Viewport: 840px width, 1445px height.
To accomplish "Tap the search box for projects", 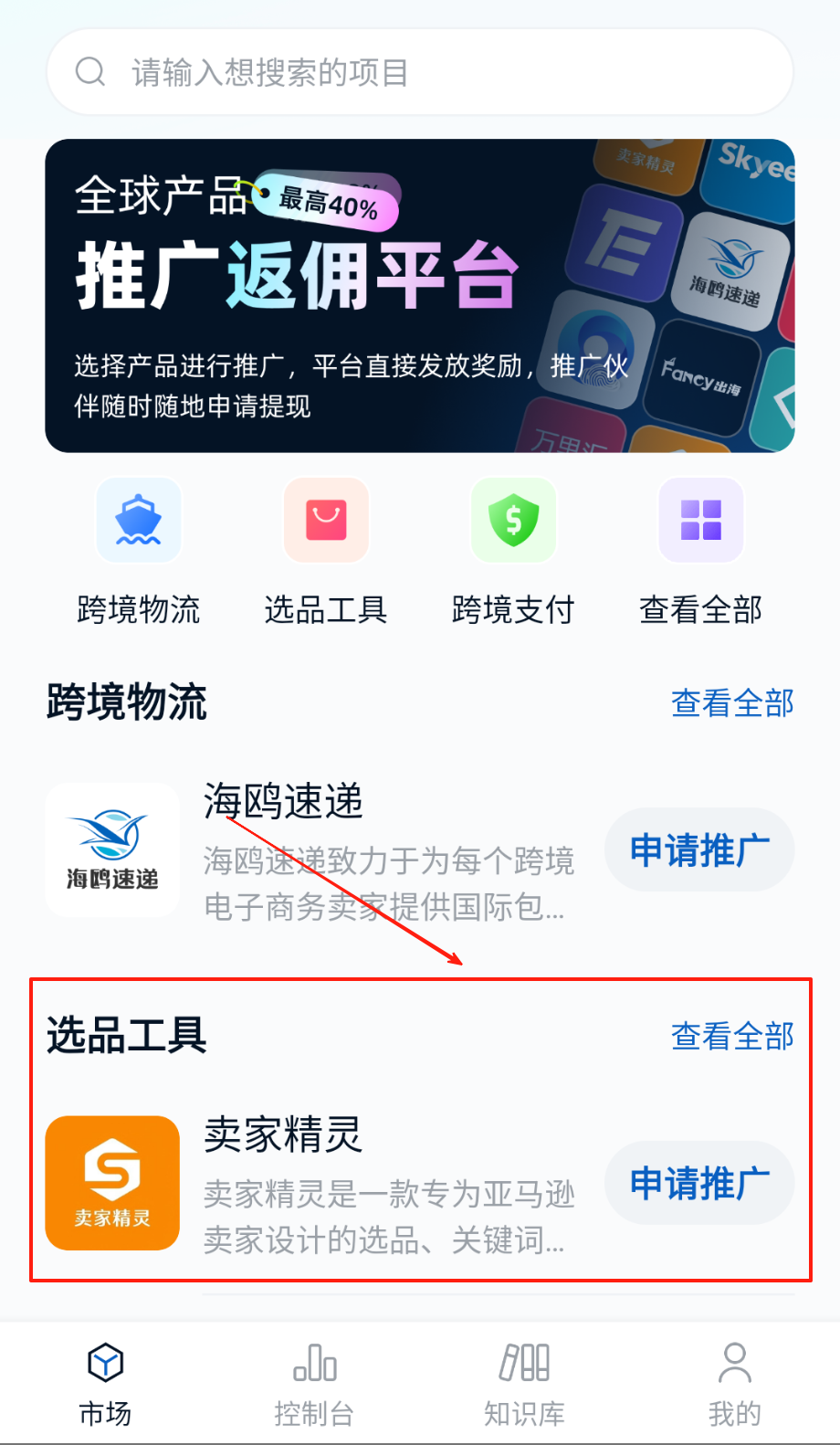I will click(420, 72).
